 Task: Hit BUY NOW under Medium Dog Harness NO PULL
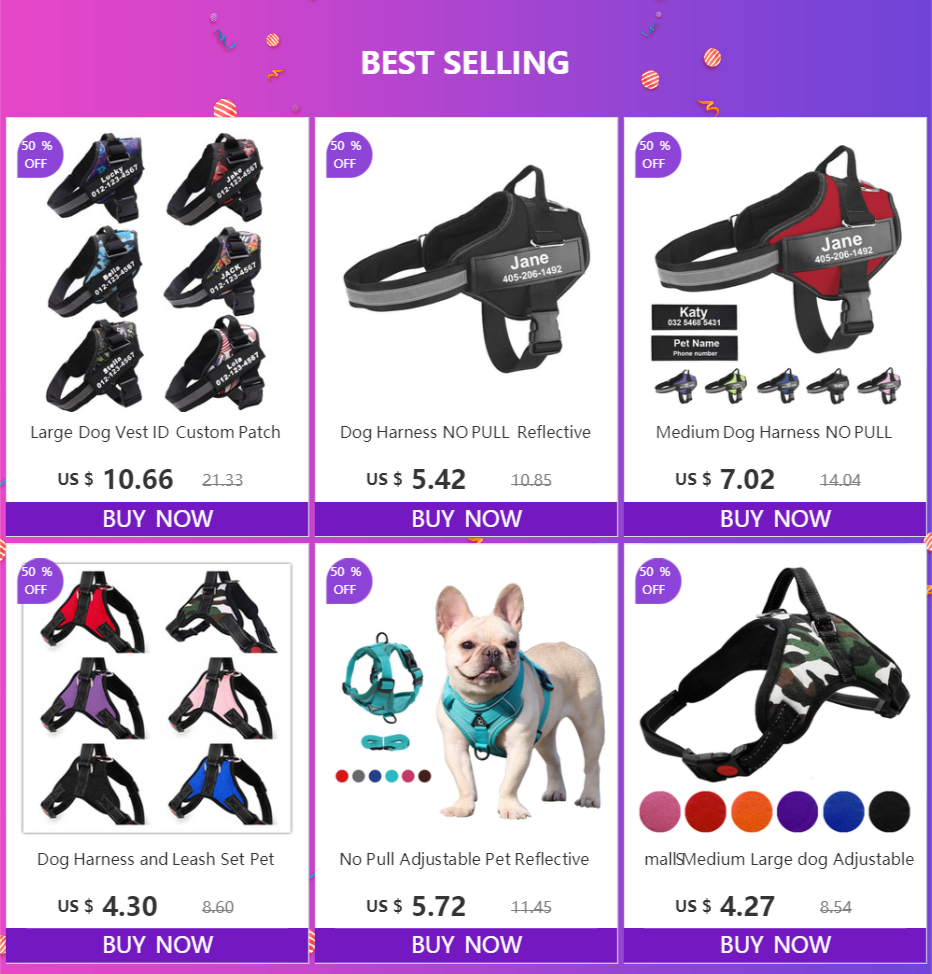tap(775, 519)
